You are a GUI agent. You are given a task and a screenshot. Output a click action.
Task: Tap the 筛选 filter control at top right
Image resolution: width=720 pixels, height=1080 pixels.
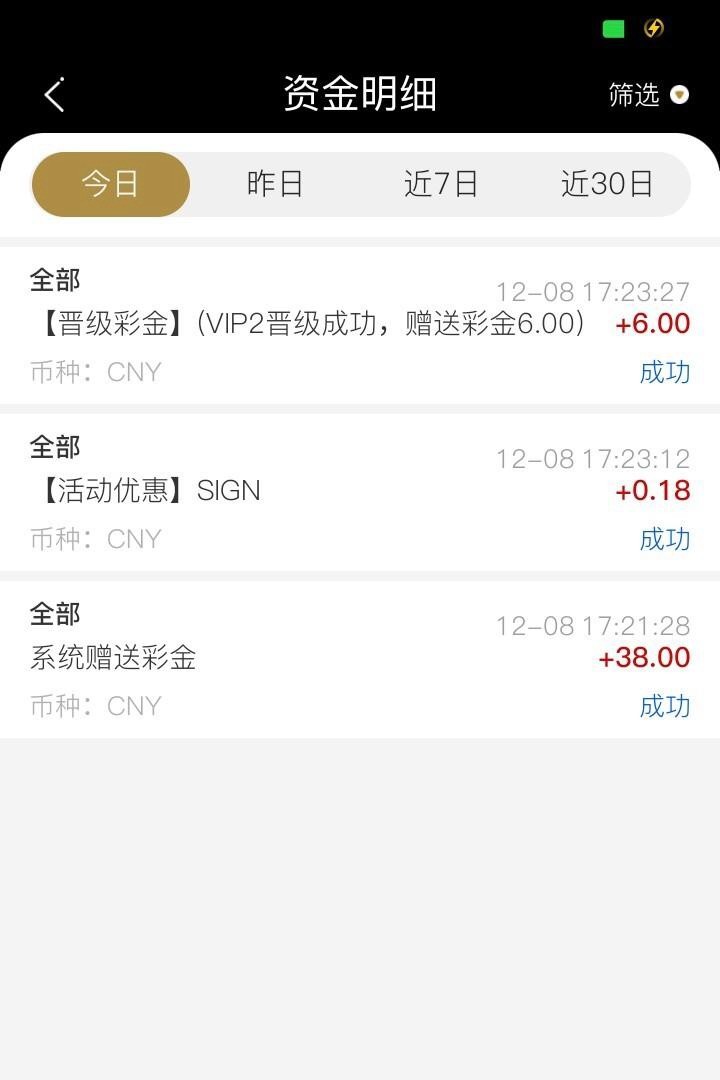pyautogui.click(x=633, y=94)
